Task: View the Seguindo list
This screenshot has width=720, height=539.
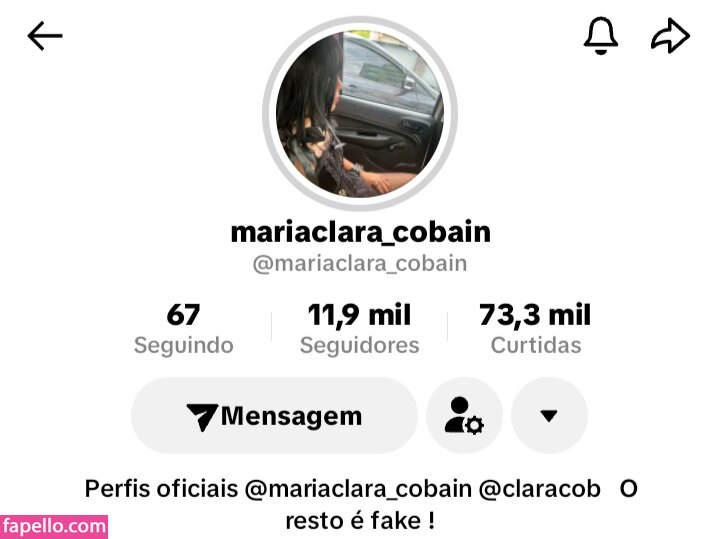Action: (183, 329)
